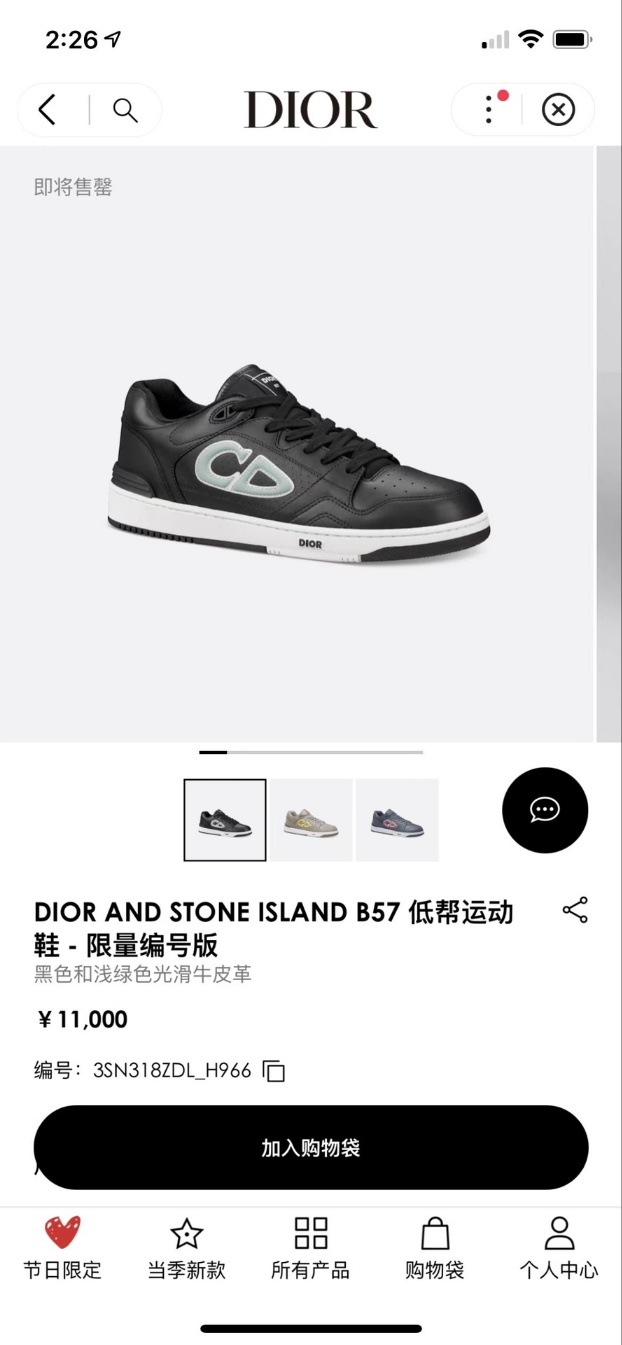Open search with the magnifier icon
Viewport: 622px width, 1345px height.
point(125,110)
